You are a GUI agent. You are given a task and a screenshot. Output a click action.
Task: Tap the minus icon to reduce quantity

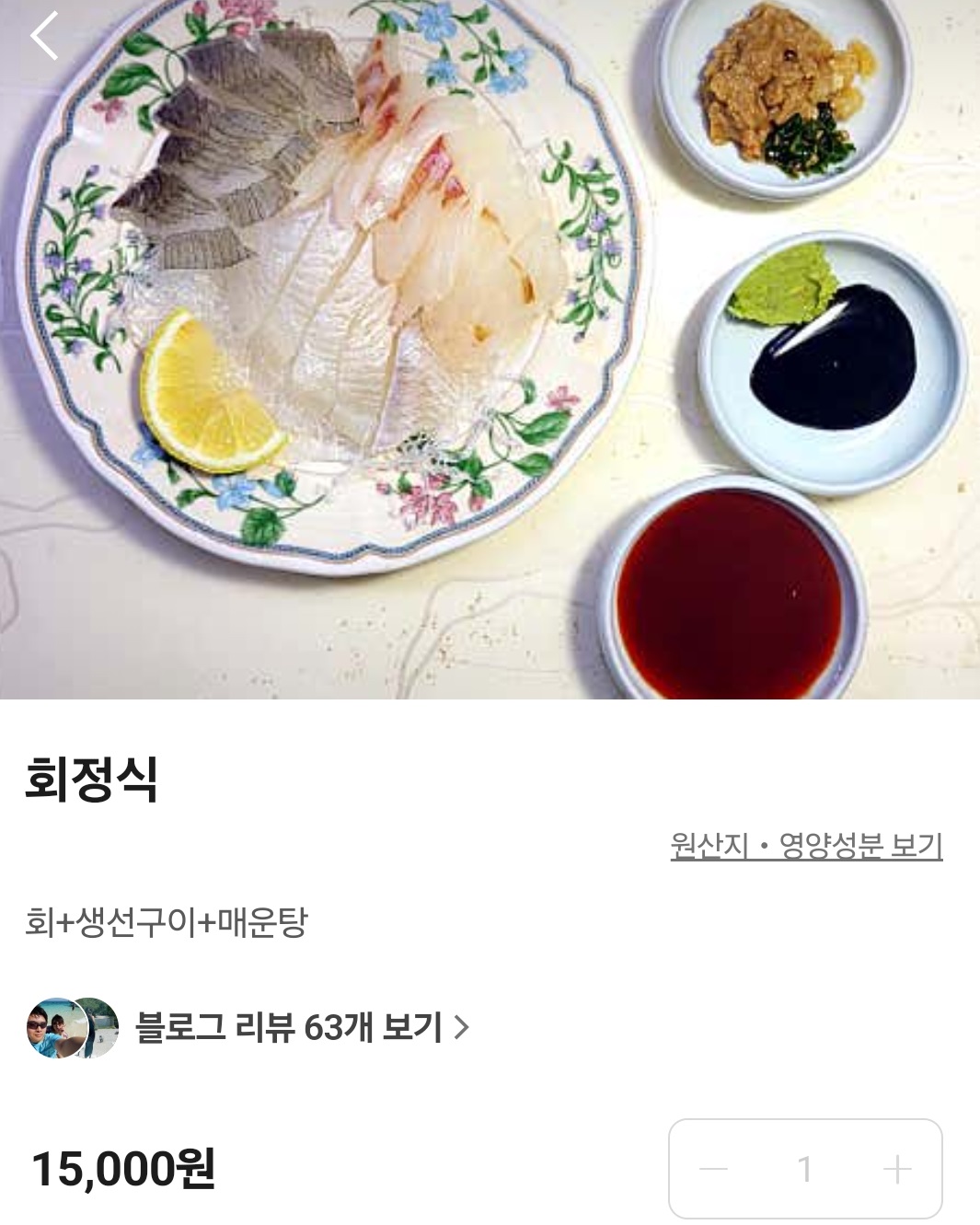tap(713, 1167)
